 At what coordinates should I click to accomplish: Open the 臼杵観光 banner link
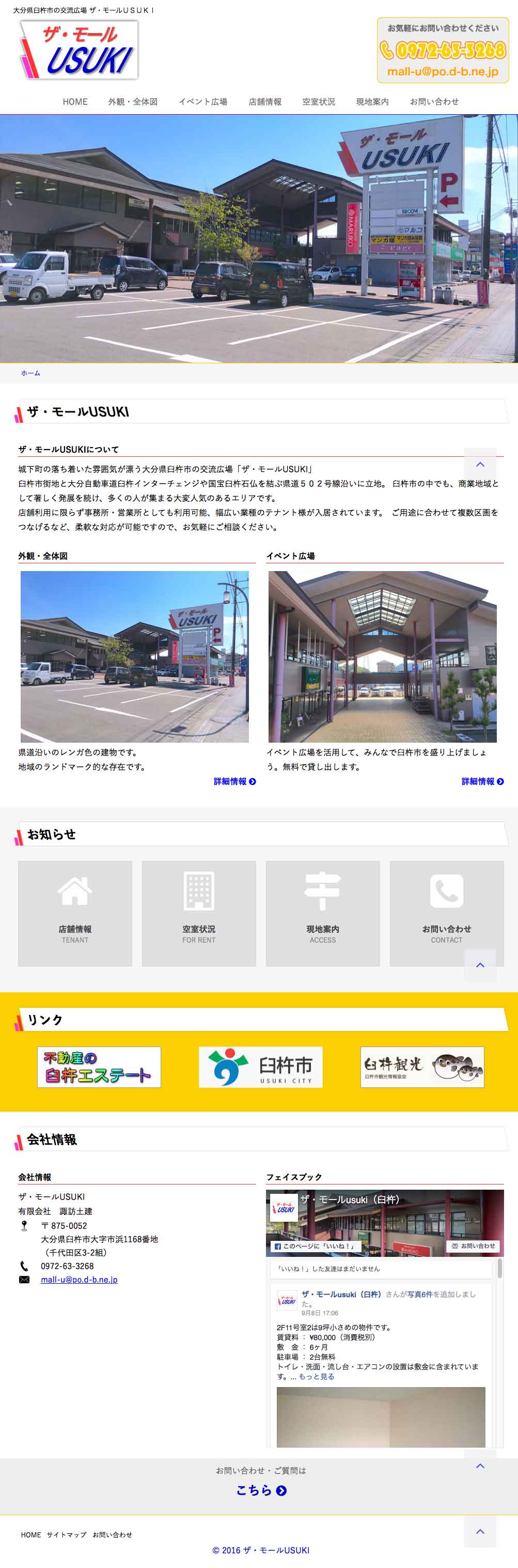point(422,1067)
